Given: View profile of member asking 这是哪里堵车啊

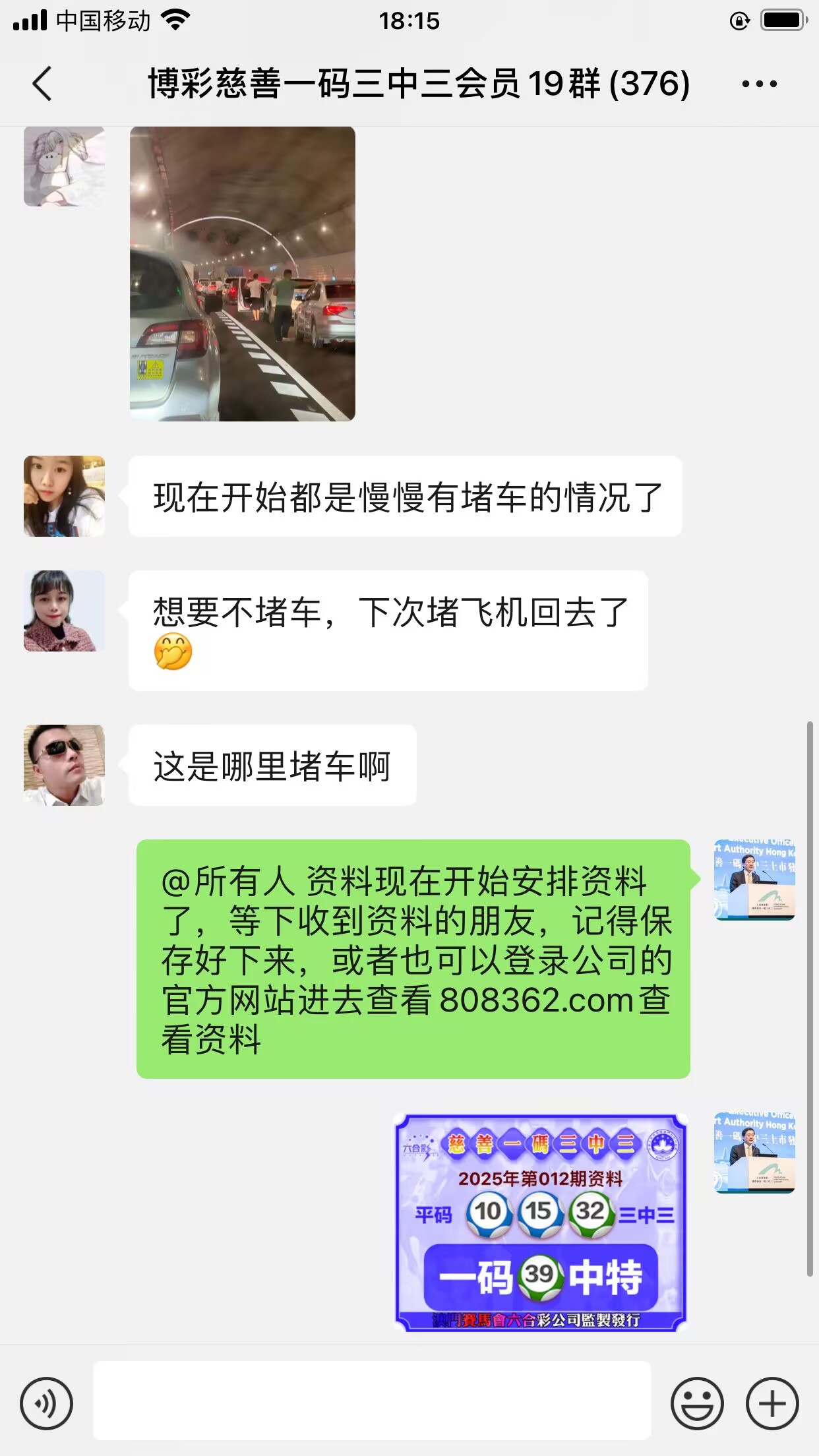Looking at the screenshot, I should pos(64,765).
